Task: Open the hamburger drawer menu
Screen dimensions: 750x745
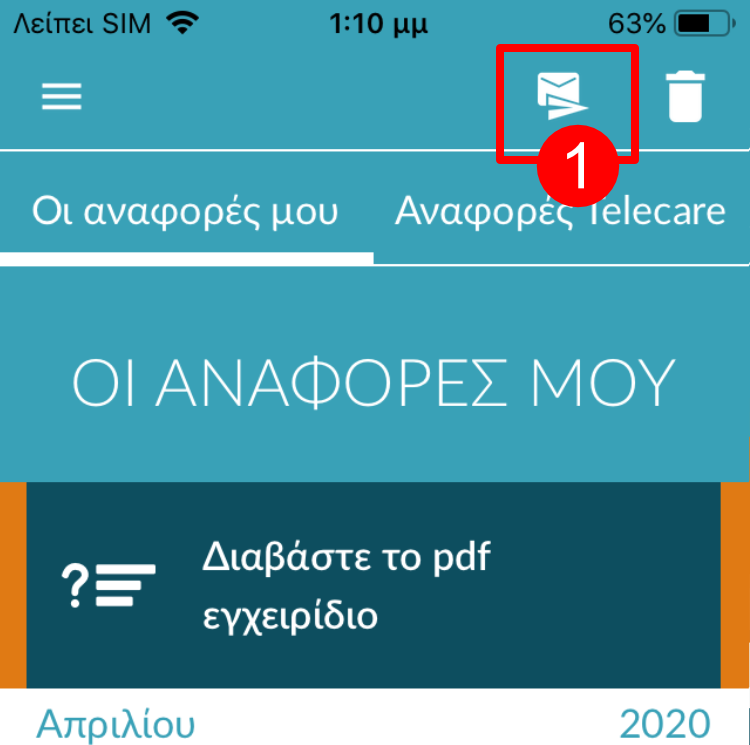Action: (x=62, y=97)
